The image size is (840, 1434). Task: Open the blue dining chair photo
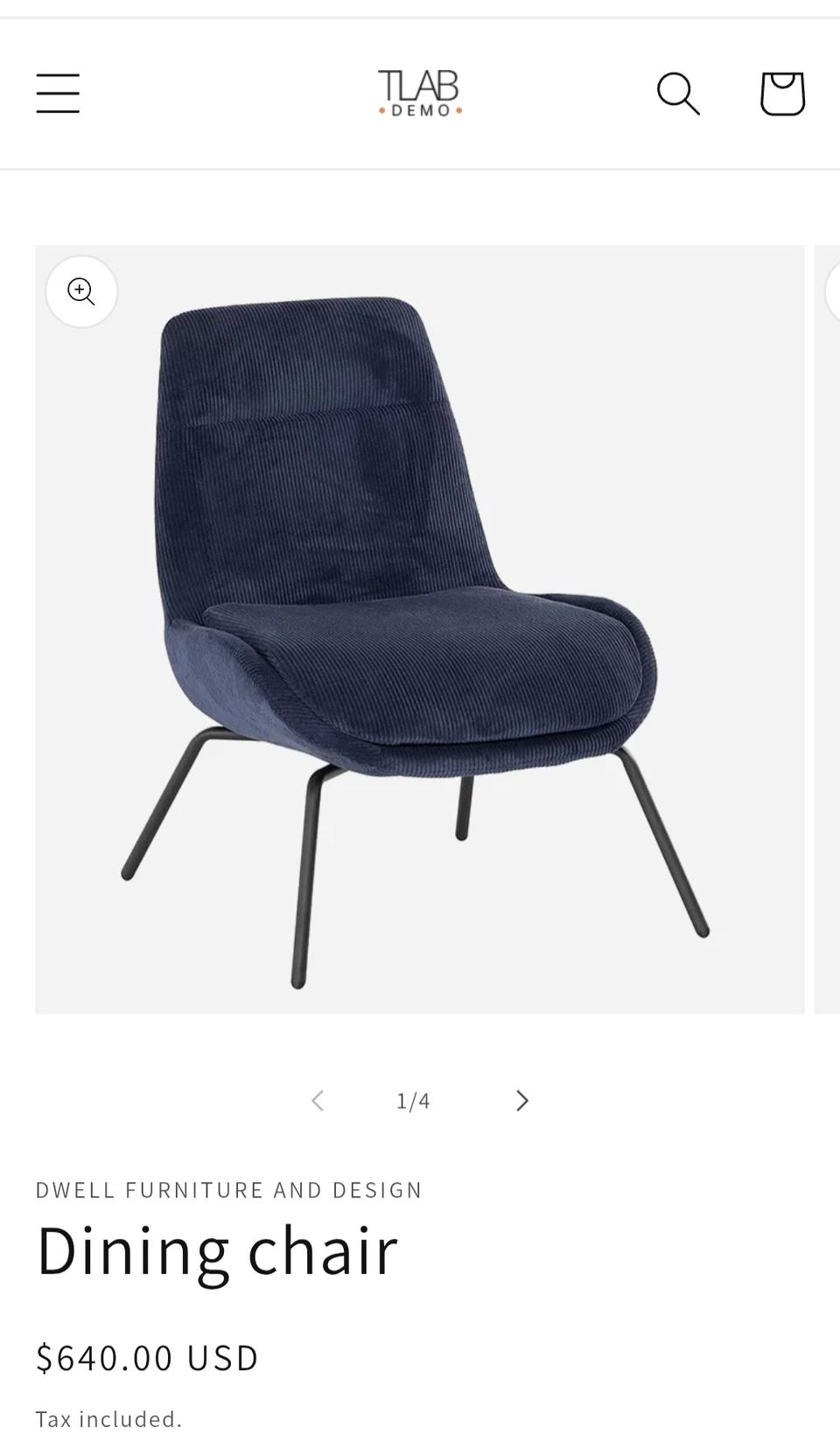(x=420, y=630)
